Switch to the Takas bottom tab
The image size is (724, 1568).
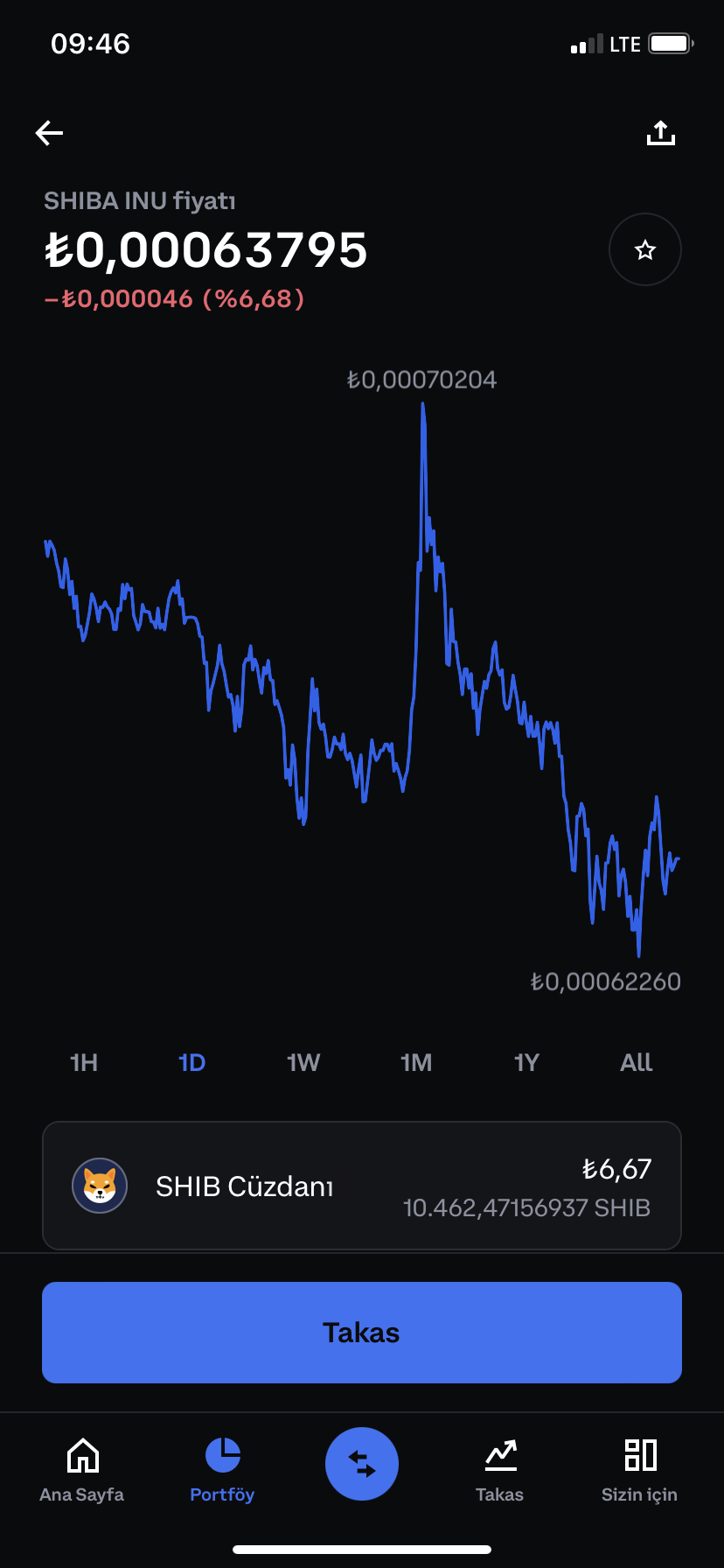pos(500,1470)
